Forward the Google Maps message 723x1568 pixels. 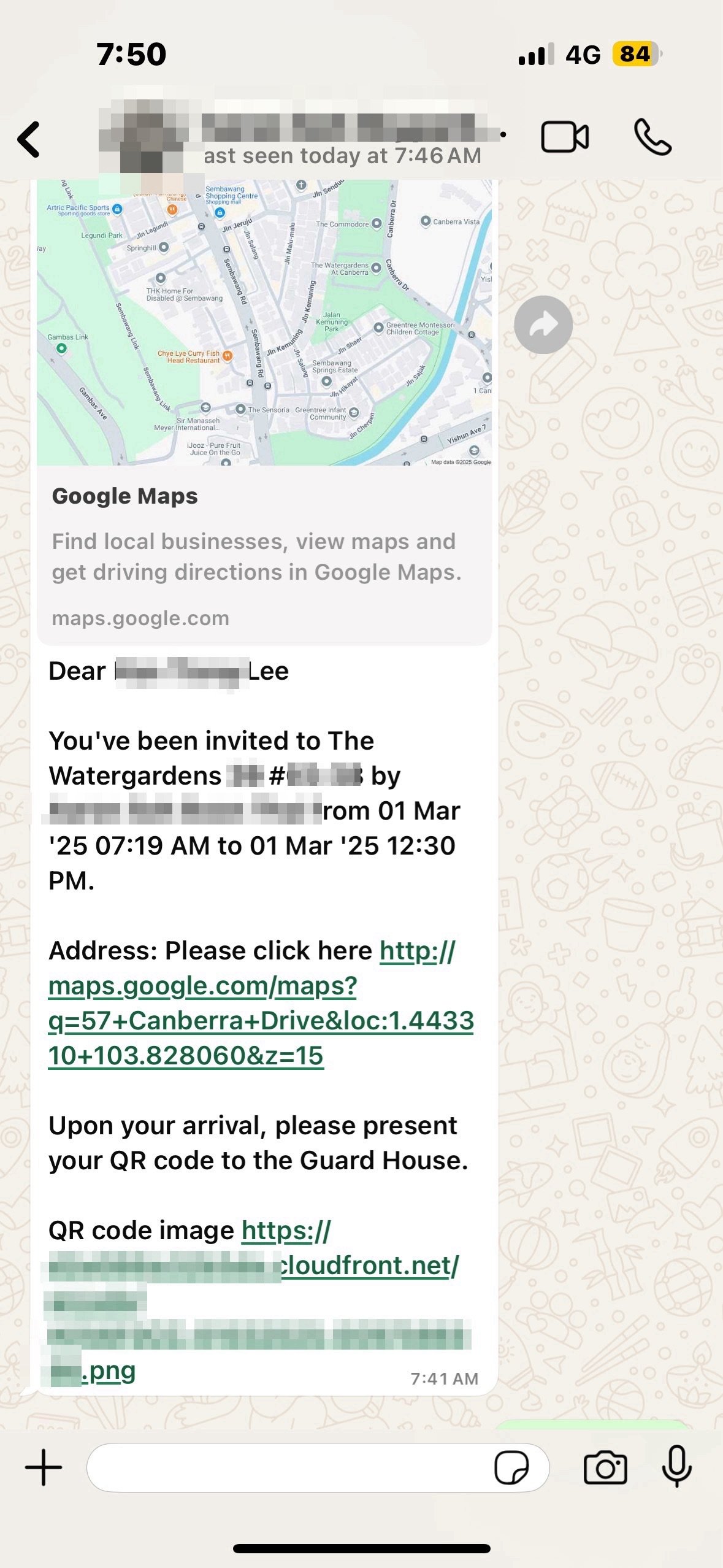pos(543,325)
